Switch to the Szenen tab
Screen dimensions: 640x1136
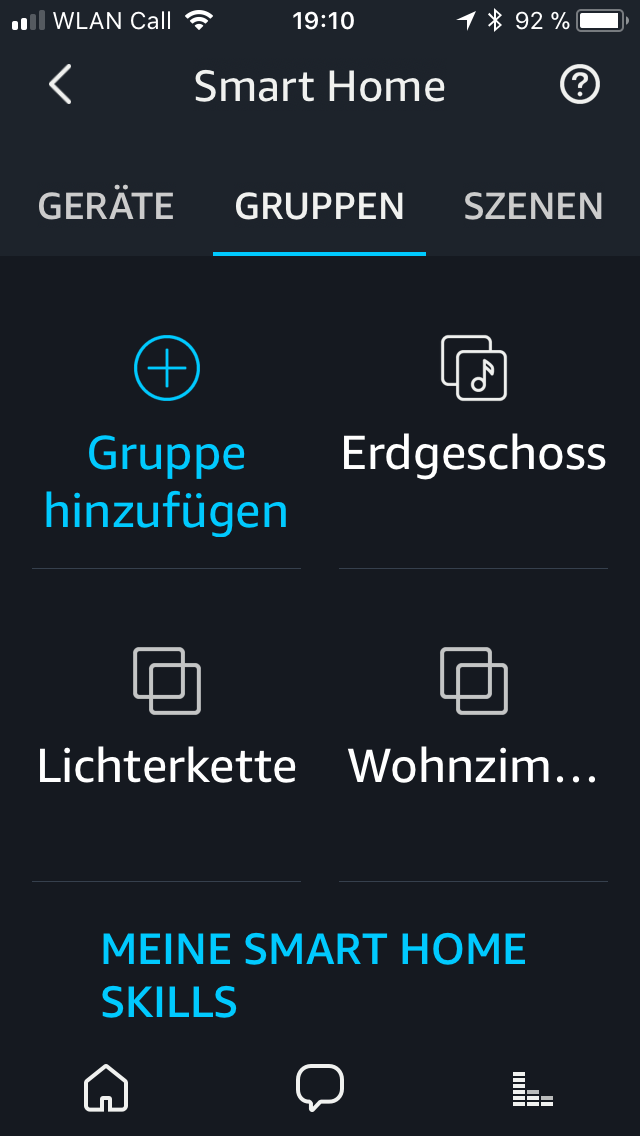point(533,206)
